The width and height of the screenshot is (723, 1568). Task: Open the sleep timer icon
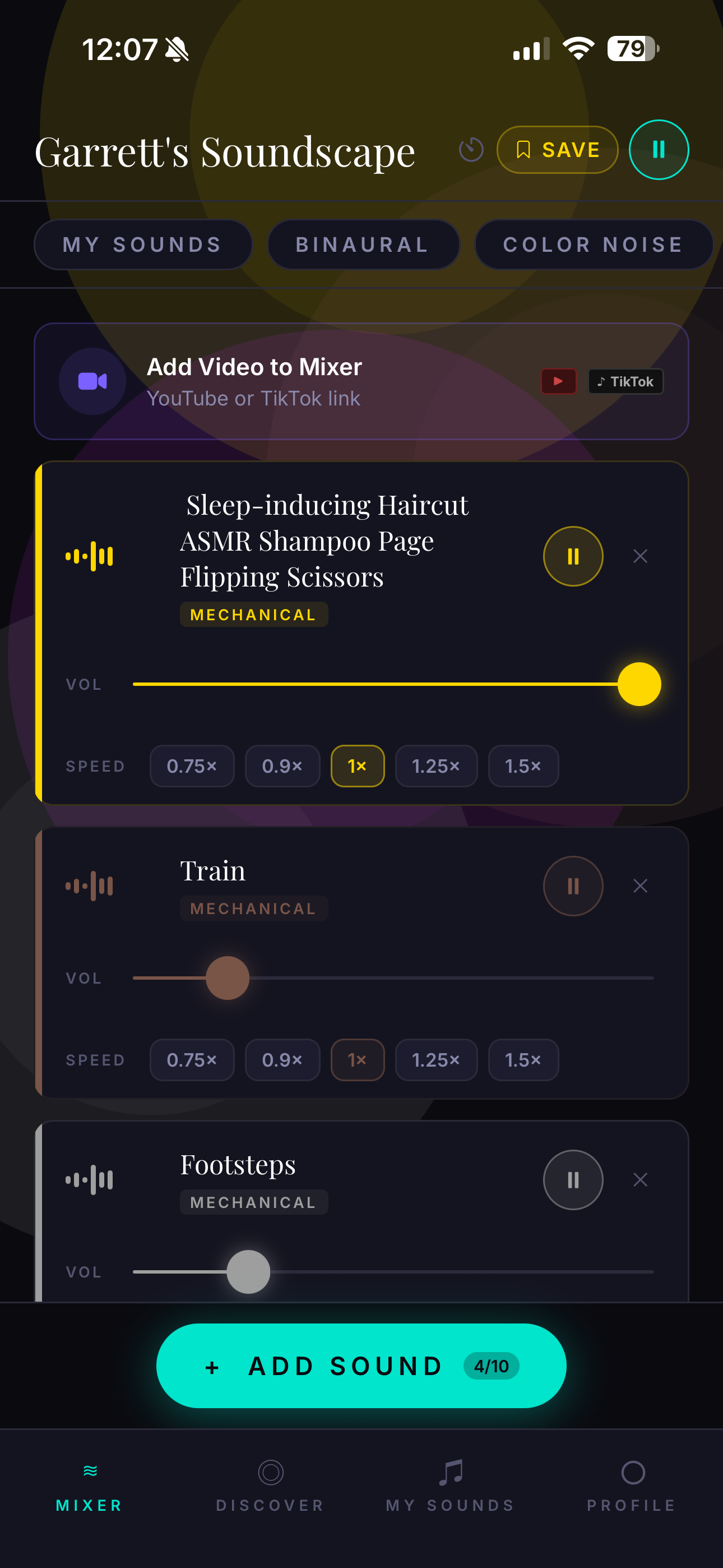(x=470, y=150)
